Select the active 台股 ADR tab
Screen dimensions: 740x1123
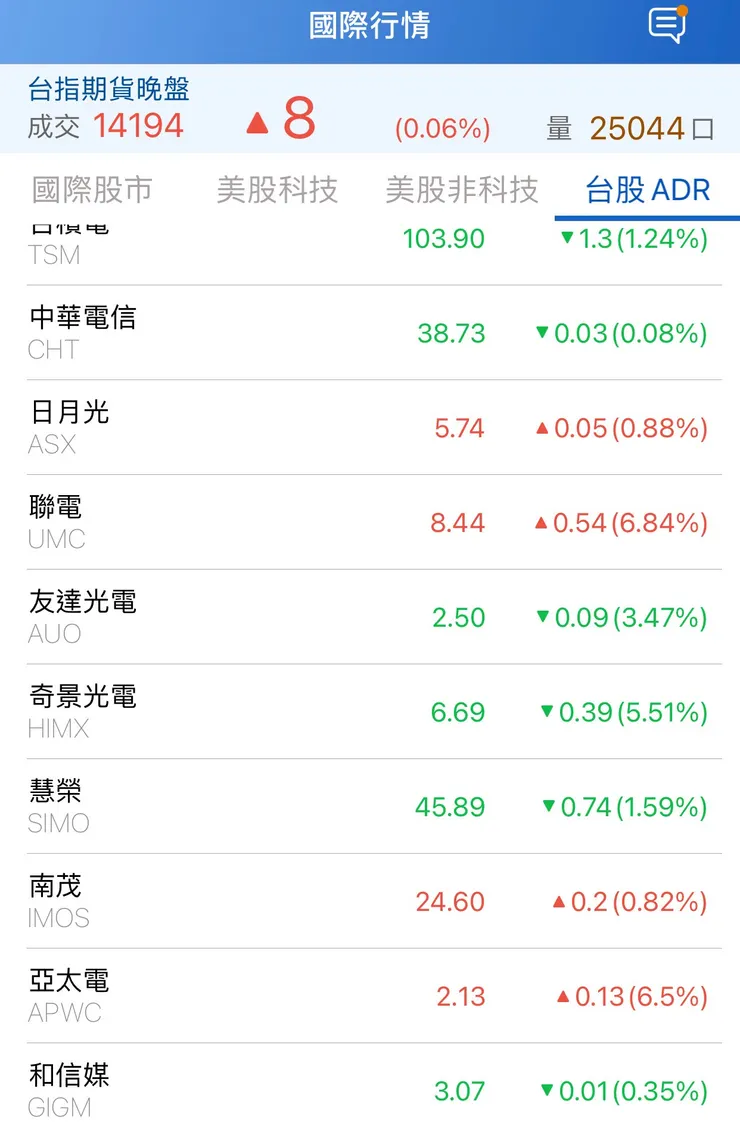click(x=647, y=190)
